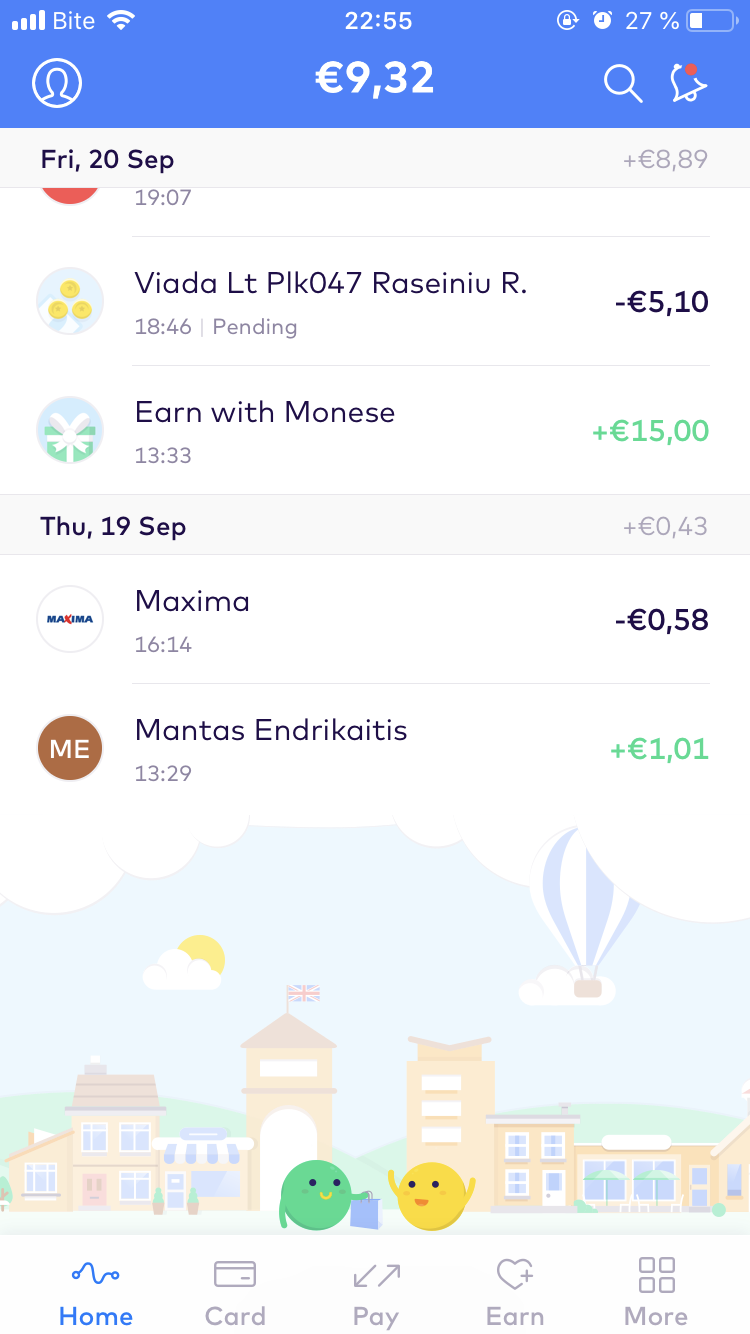This screenshot has height=1334, width=750.
Task: Open the profile icon
Action: (x=57, y=83)
